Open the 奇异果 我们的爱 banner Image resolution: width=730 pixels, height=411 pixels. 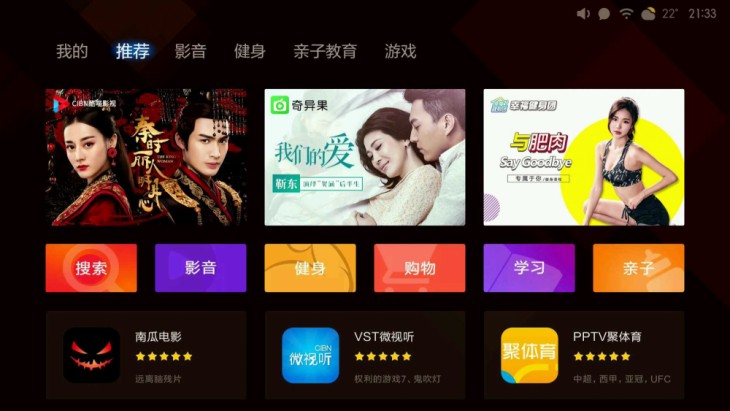(x=365, y=157)
